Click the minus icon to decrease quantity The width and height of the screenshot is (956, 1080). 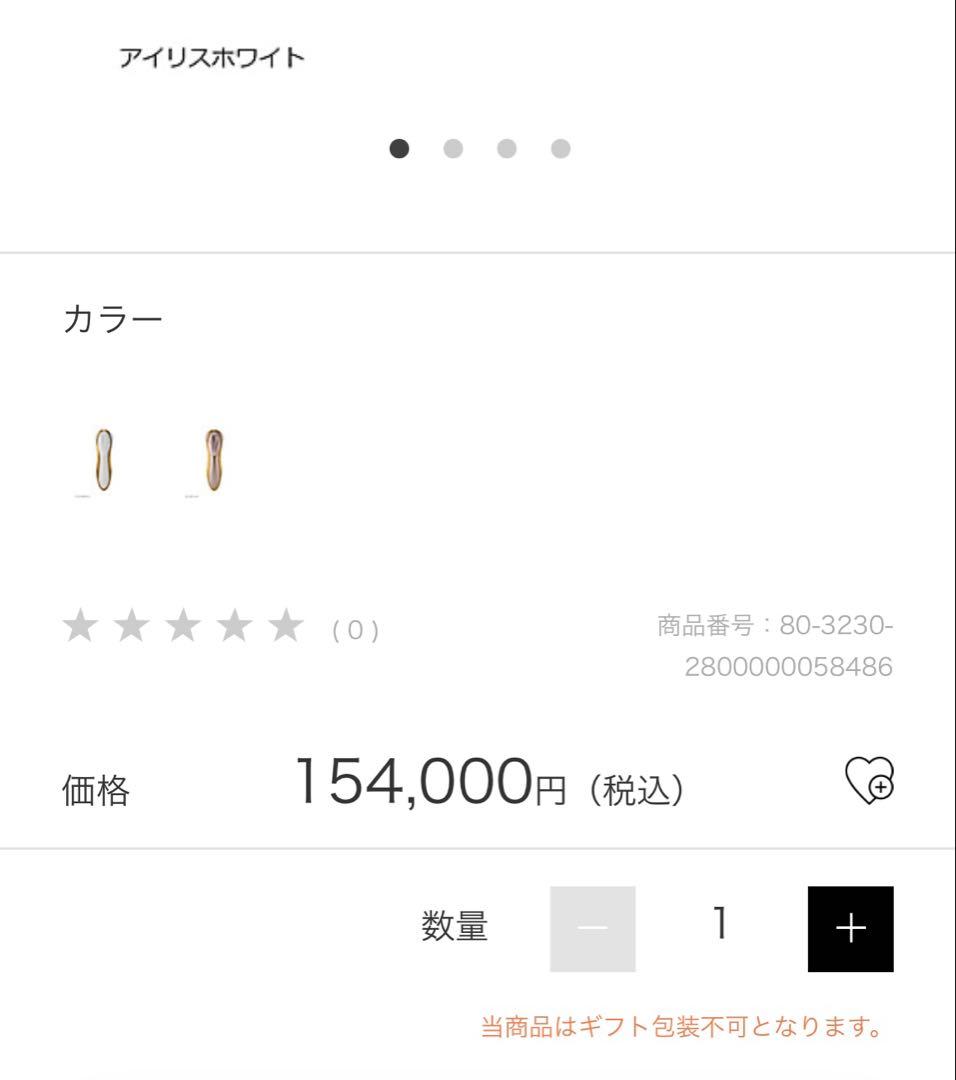point(591,928)
